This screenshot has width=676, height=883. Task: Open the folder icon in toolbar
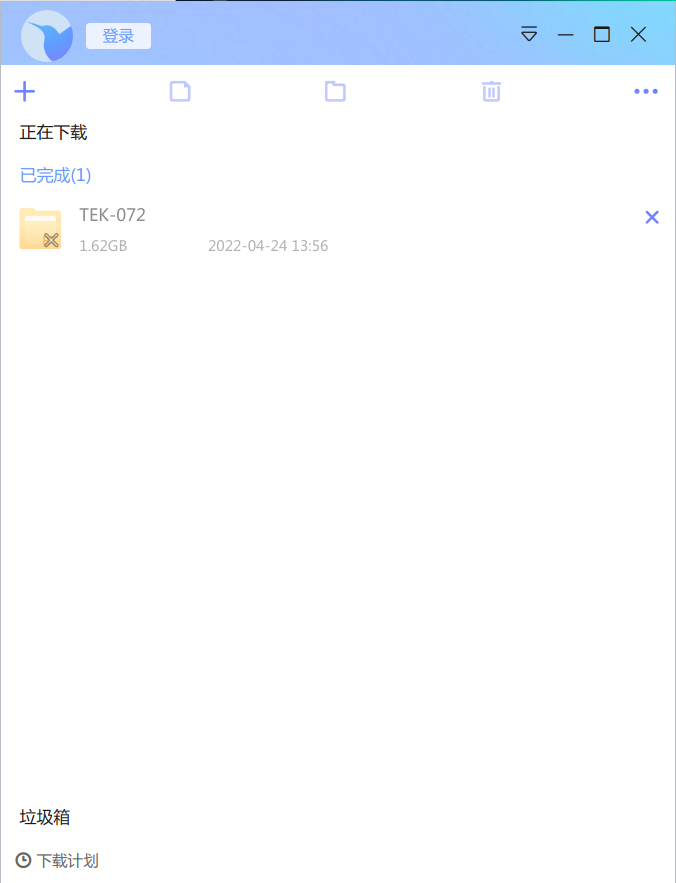tap(335, 92)
